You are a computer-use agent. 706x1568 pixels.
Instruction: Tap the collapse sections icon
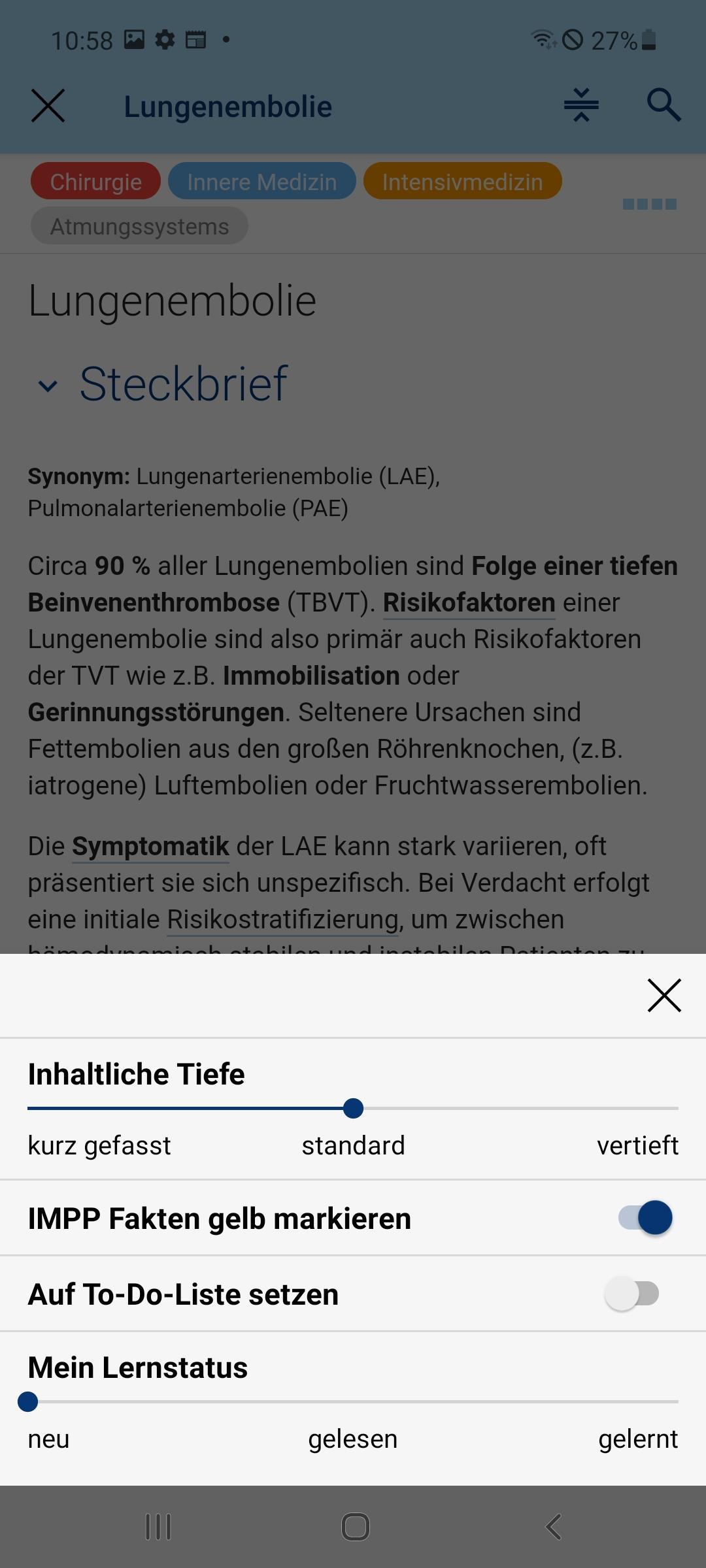pyautogui.click(x=581, y=105)
